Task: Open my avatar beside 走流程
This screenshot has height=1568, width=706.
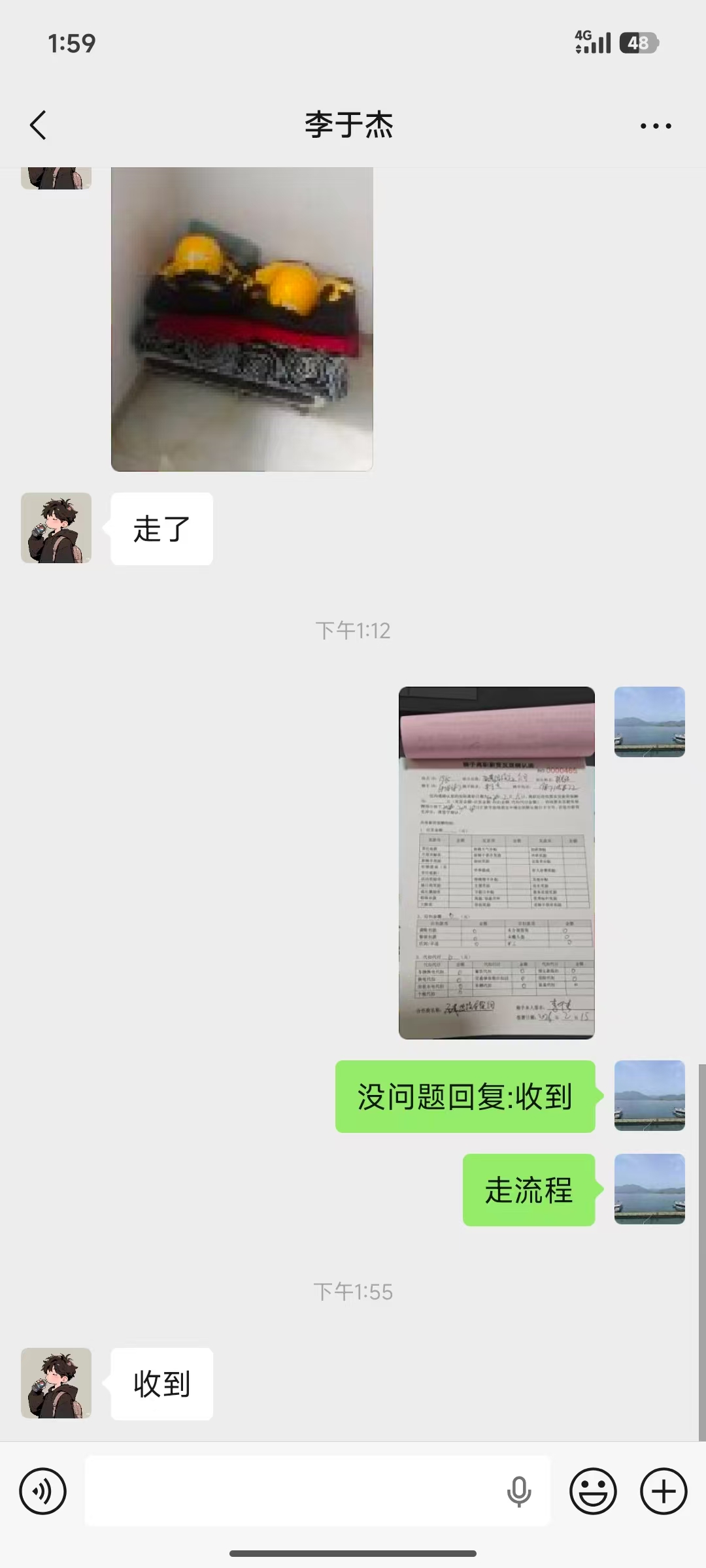Action: tap(649, 1189)
